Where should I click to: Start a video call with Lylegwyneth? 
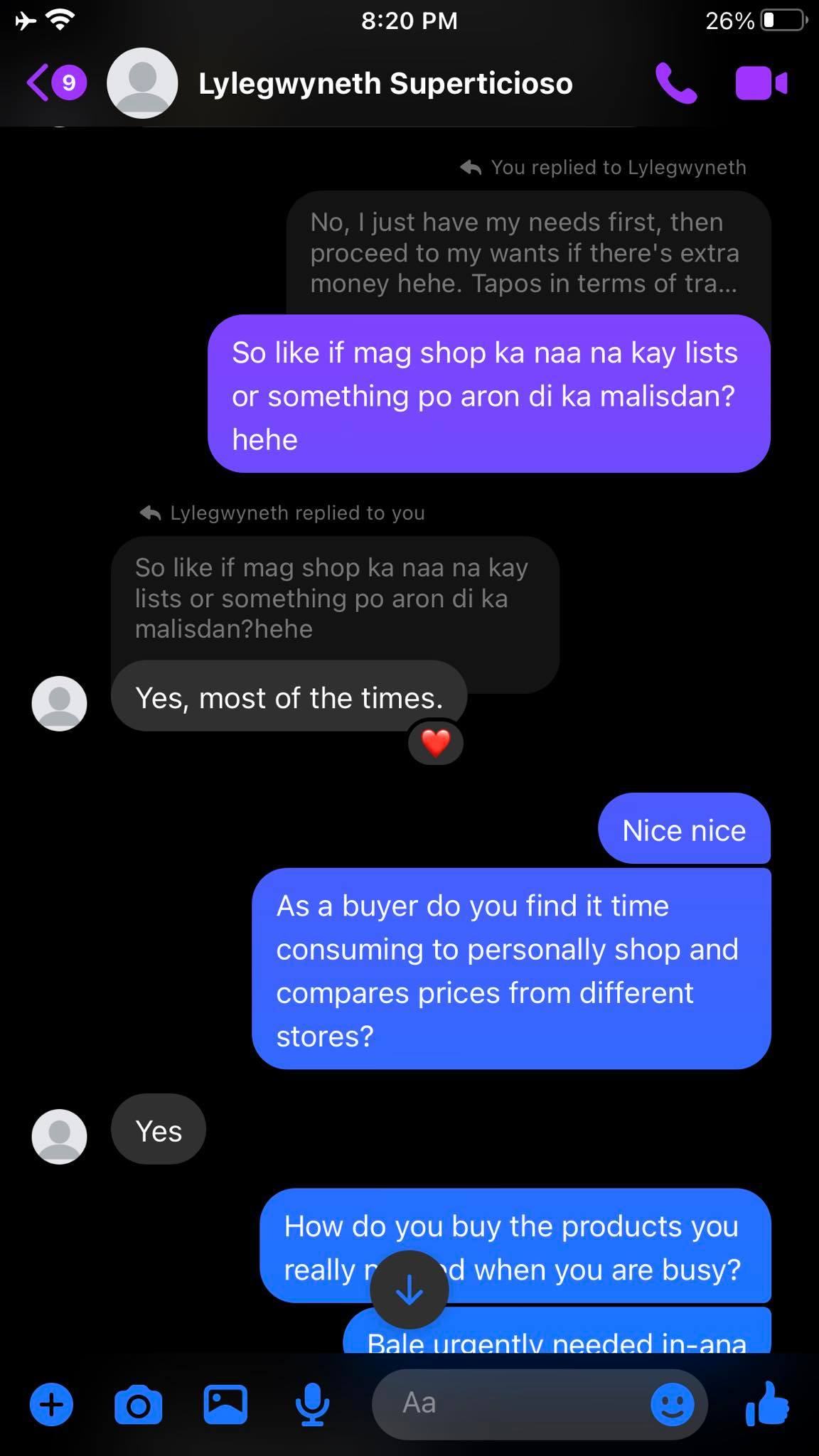click(x=761, y=84)
